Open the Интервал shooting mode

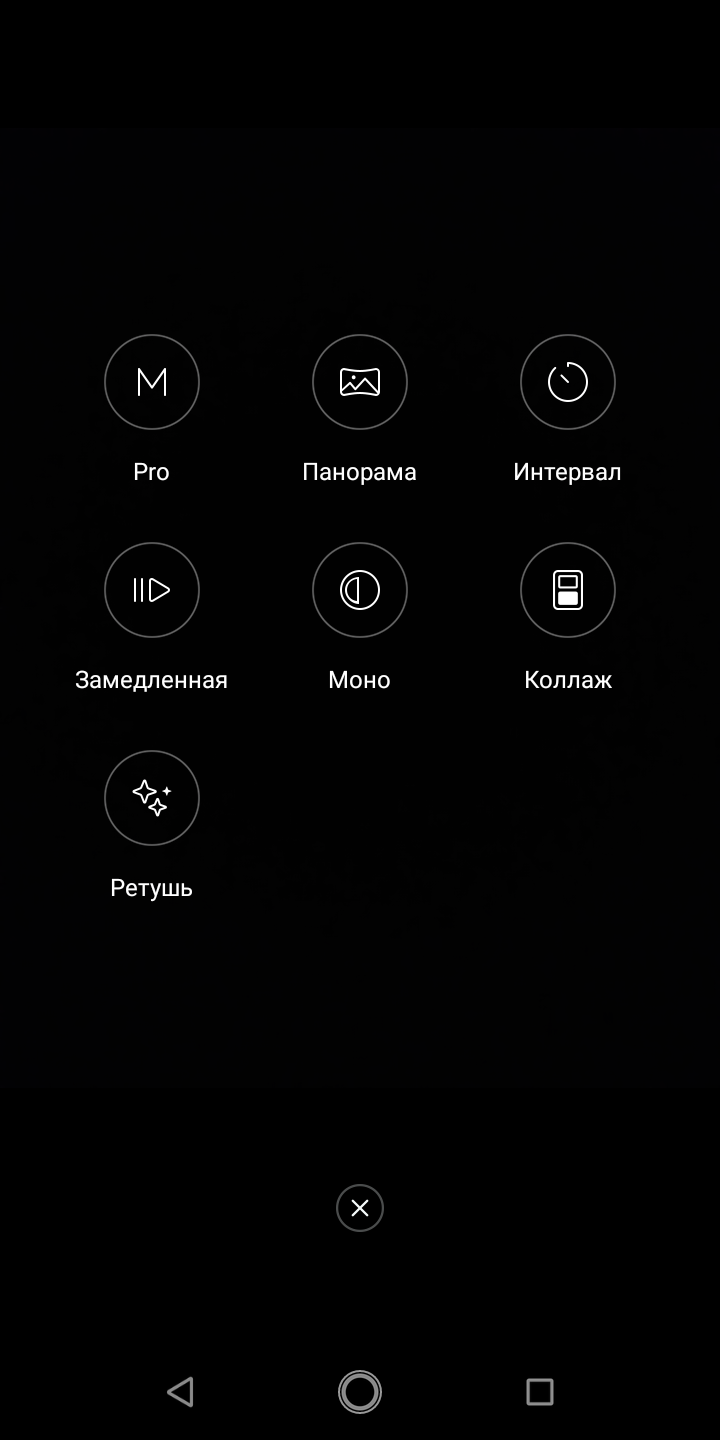point(568,382)
